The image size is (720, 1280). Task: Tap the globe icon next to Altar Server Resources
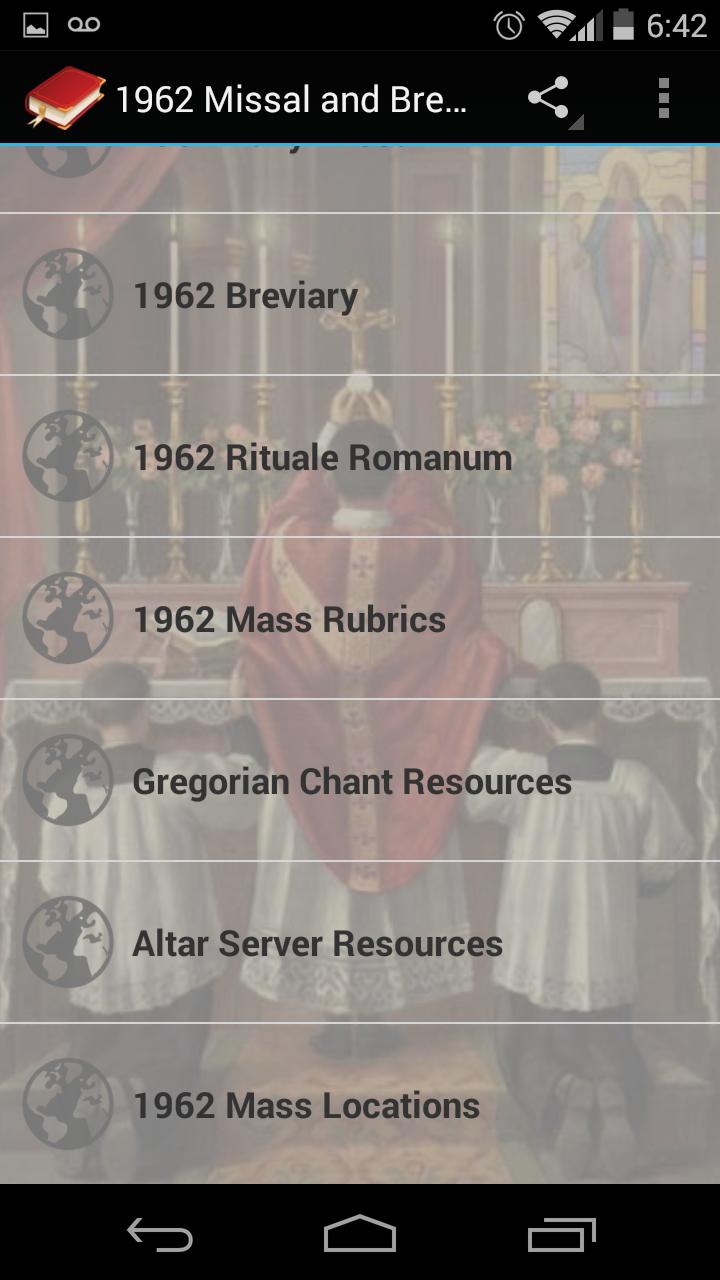coord(67,942)
